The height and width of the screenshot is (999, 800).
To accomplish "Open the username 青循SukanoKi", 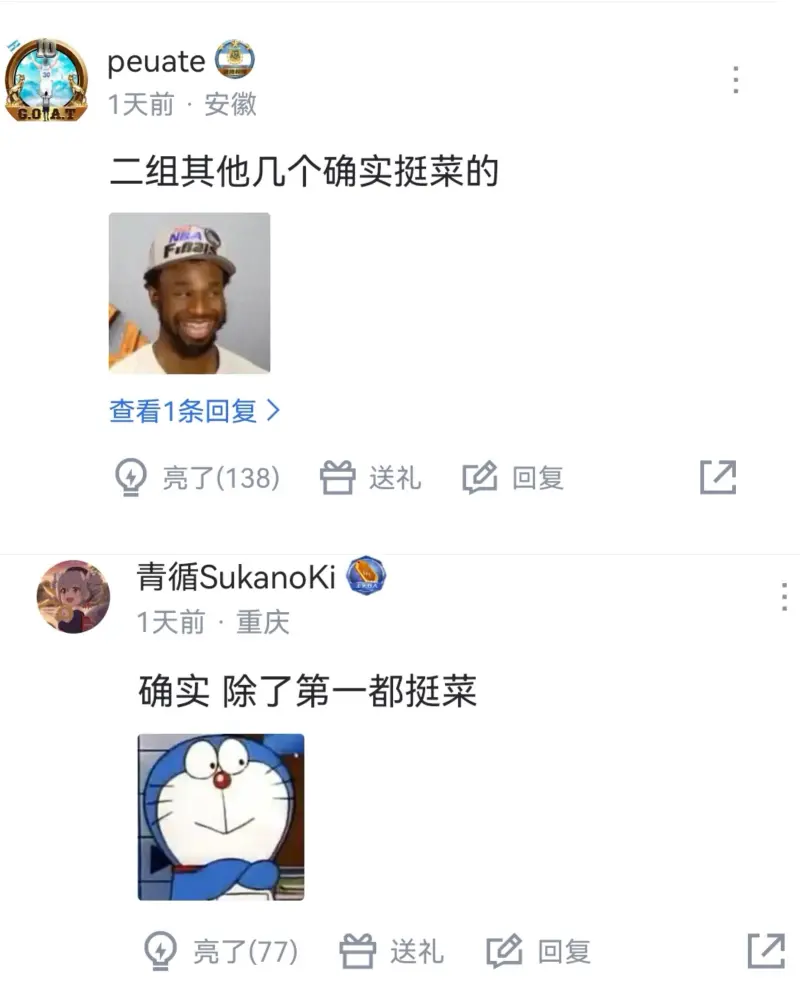I will click(x=236, y=577).
